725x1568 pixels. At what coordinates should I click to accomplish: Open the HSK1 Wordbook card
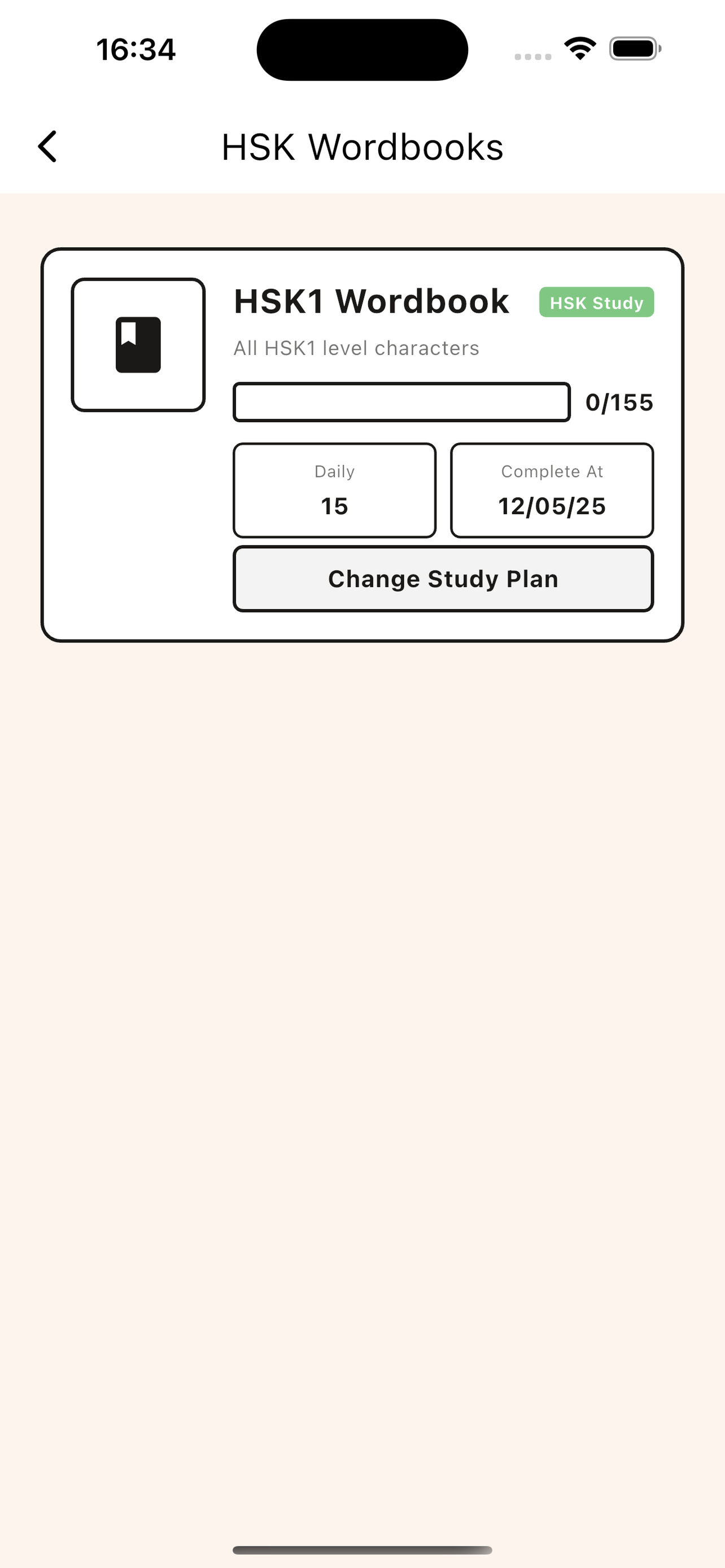tap(371, 303)
